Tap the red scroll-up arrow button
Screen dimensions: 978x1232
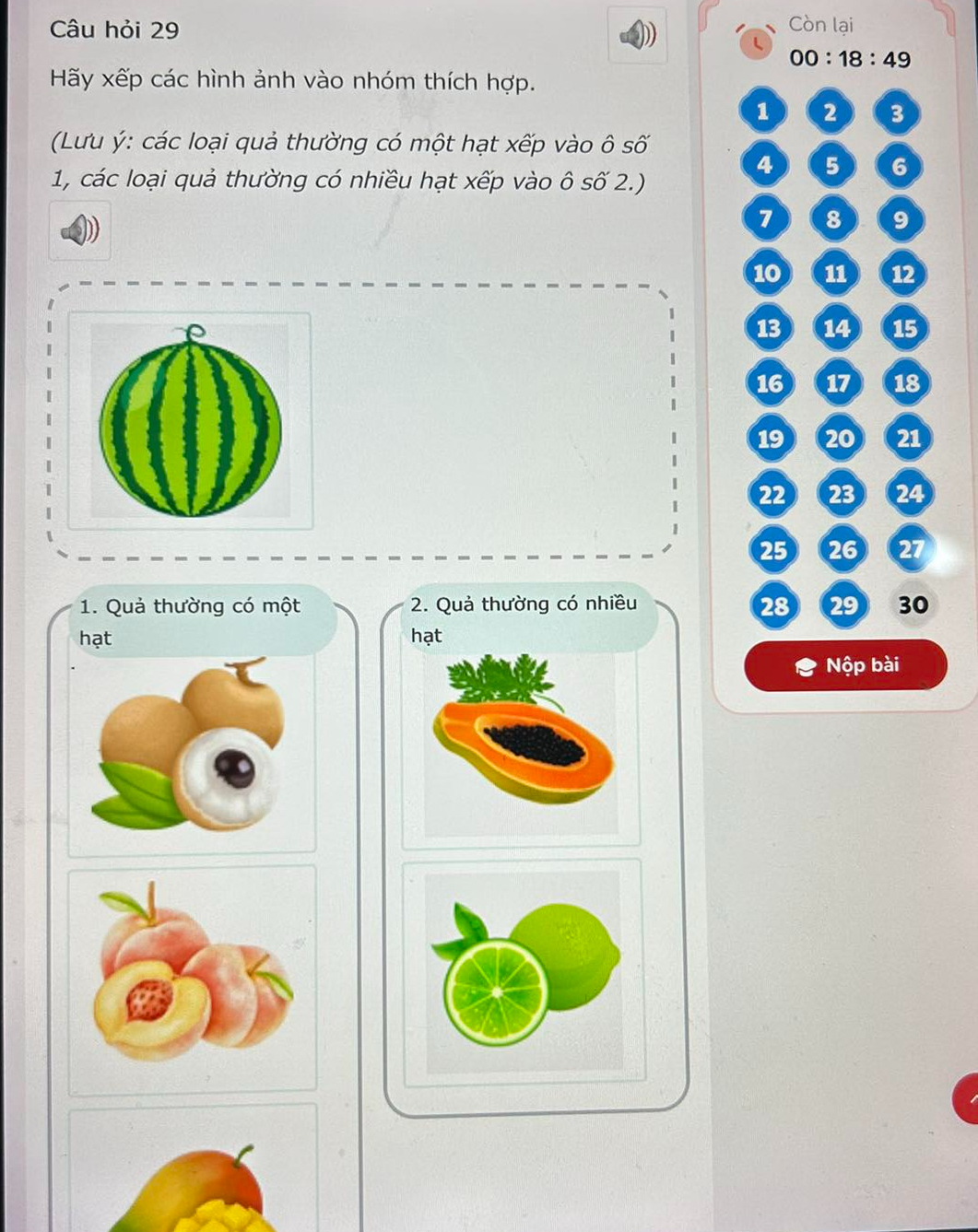click(966, 1098)
